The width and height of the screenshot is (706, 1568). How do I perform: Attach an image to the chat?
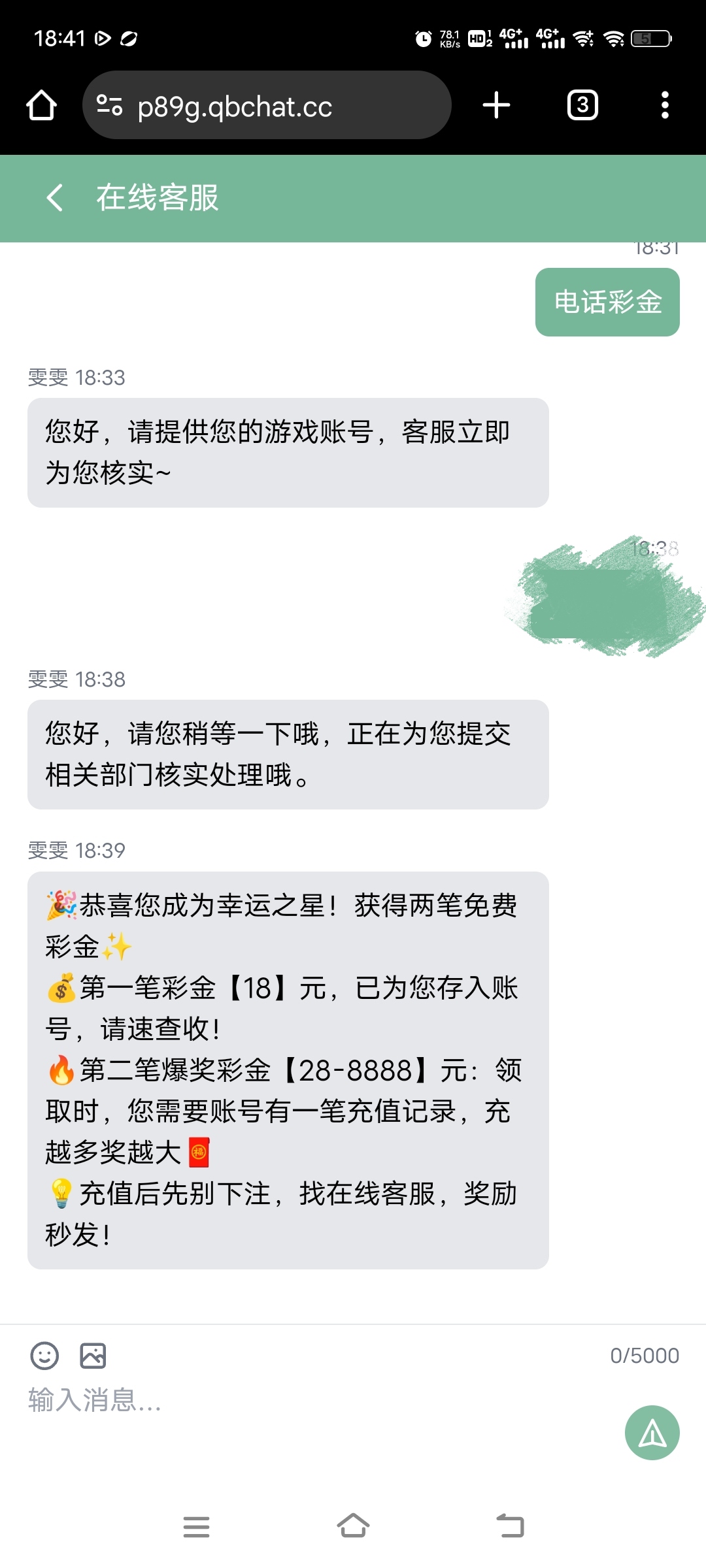point(93,1356)
